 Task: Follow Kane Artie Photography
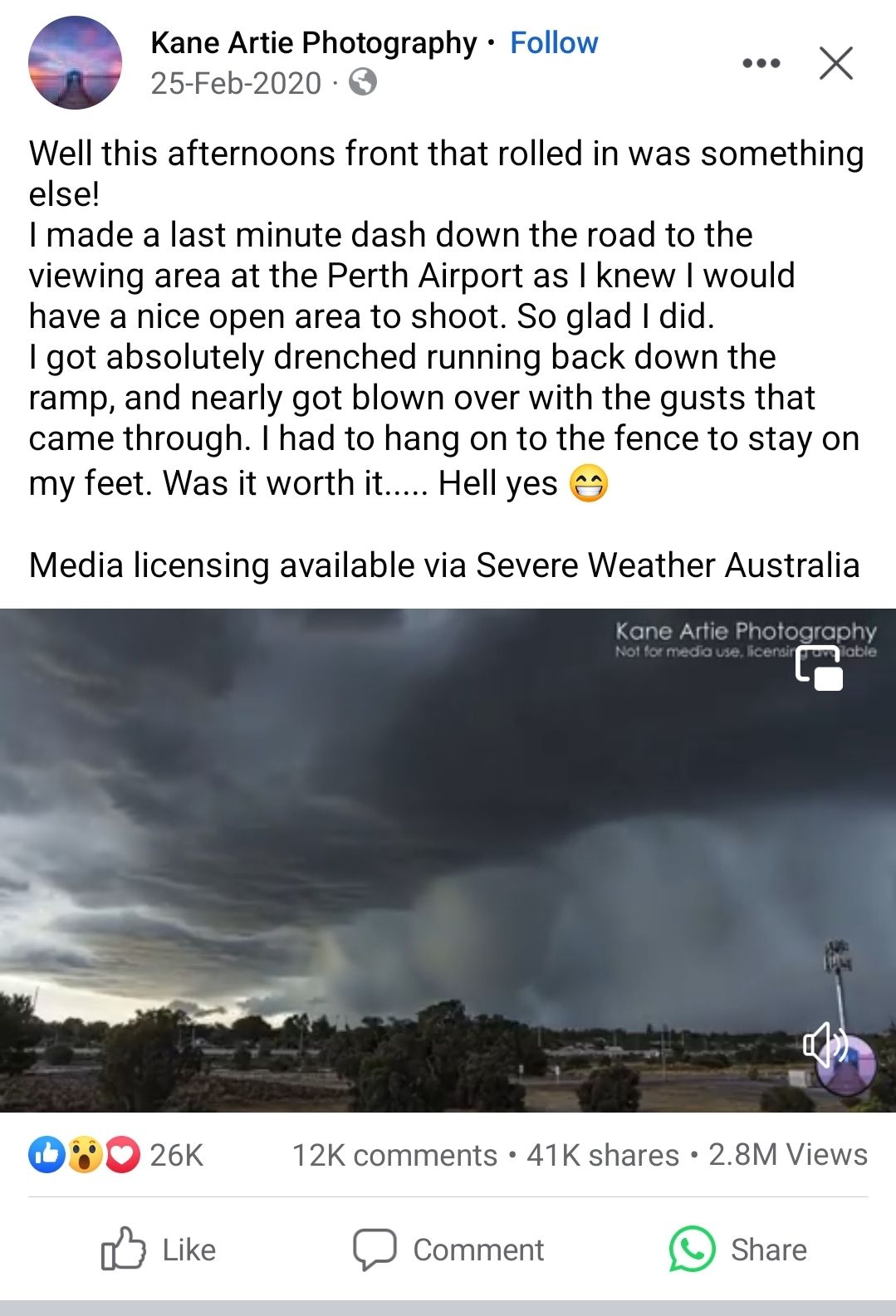click(x=553, y=42)
